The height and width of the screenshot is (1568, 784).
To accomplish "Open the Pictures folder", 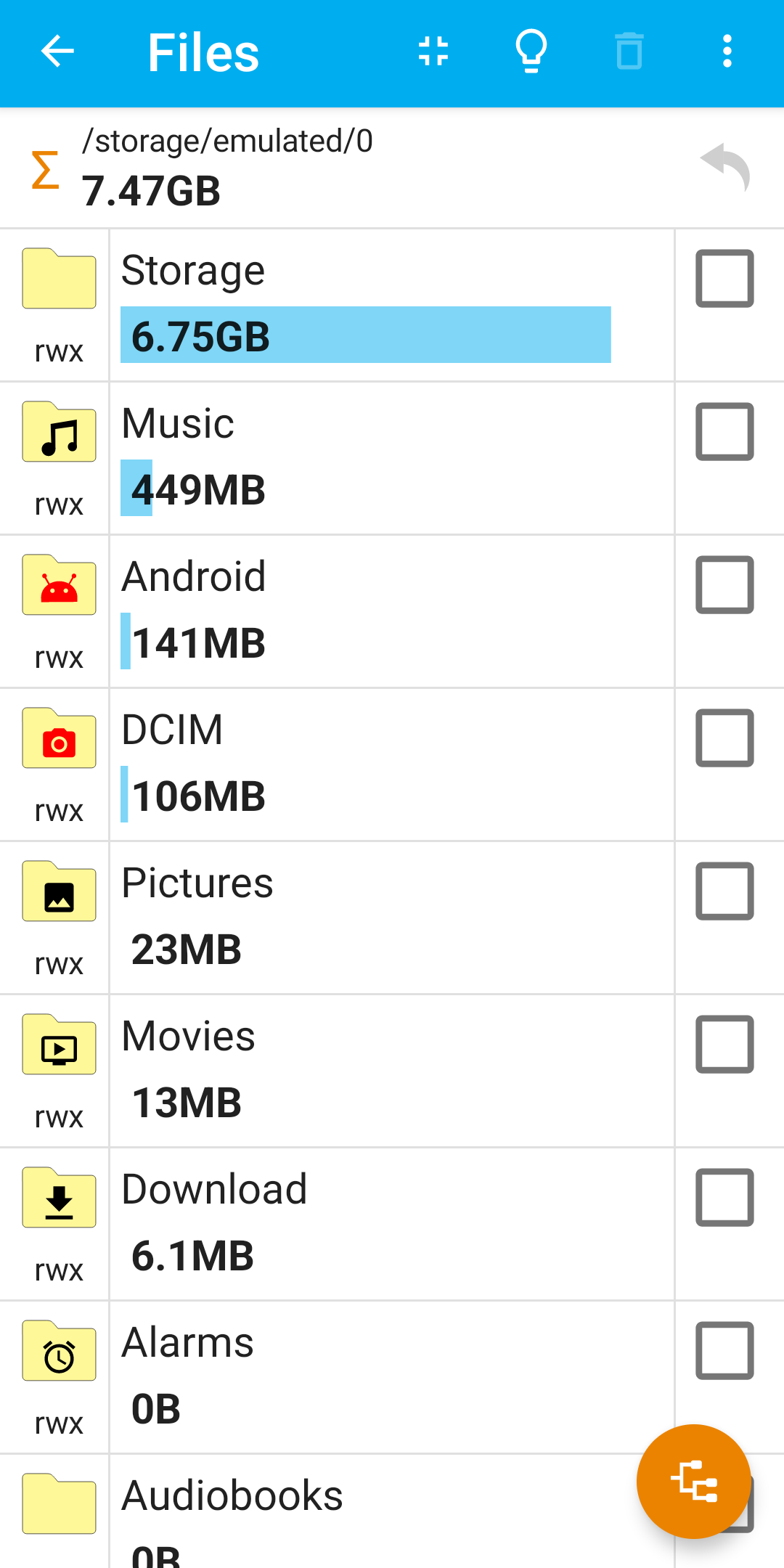I will pos(196,882).
